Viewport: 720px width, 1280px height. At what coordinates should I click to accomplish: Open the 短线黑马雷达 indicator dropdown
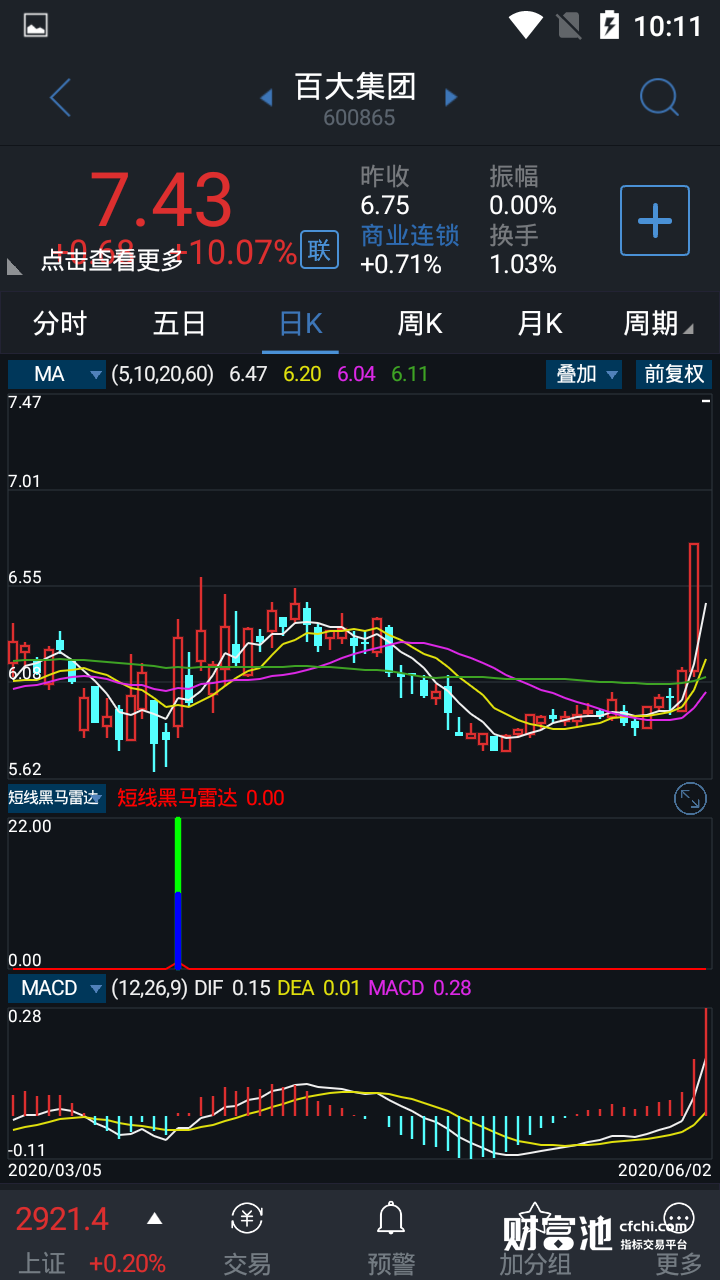(56, 798)
